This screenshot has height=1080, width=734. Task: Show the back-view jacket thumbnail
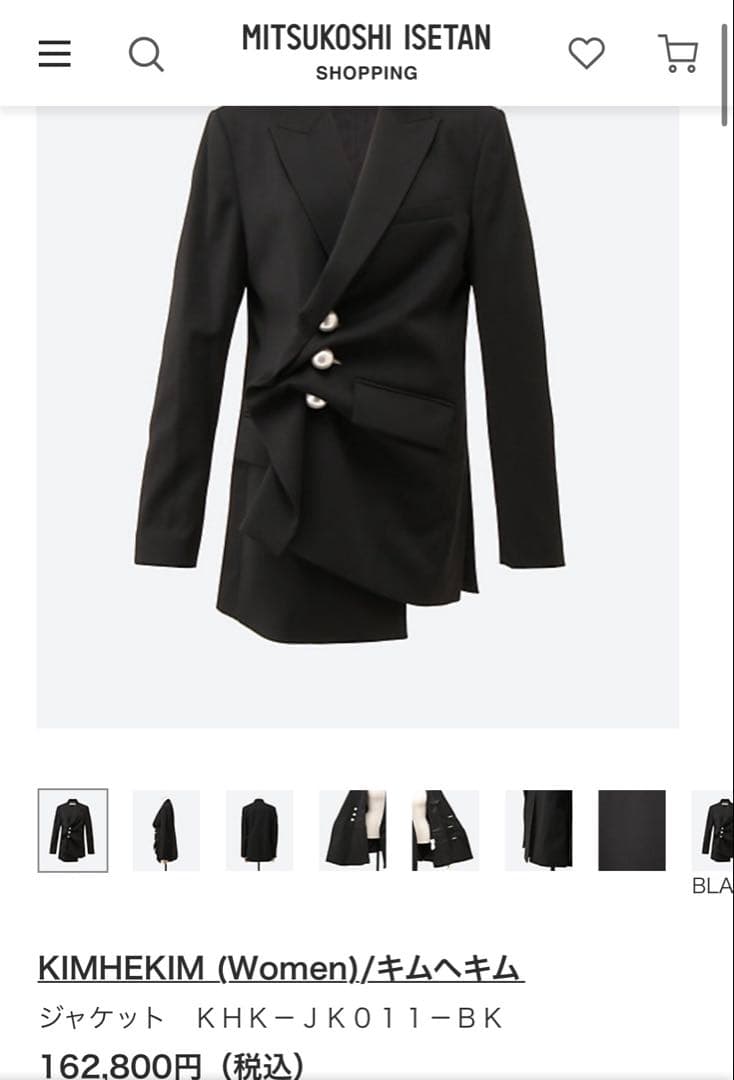coord(259,830)
